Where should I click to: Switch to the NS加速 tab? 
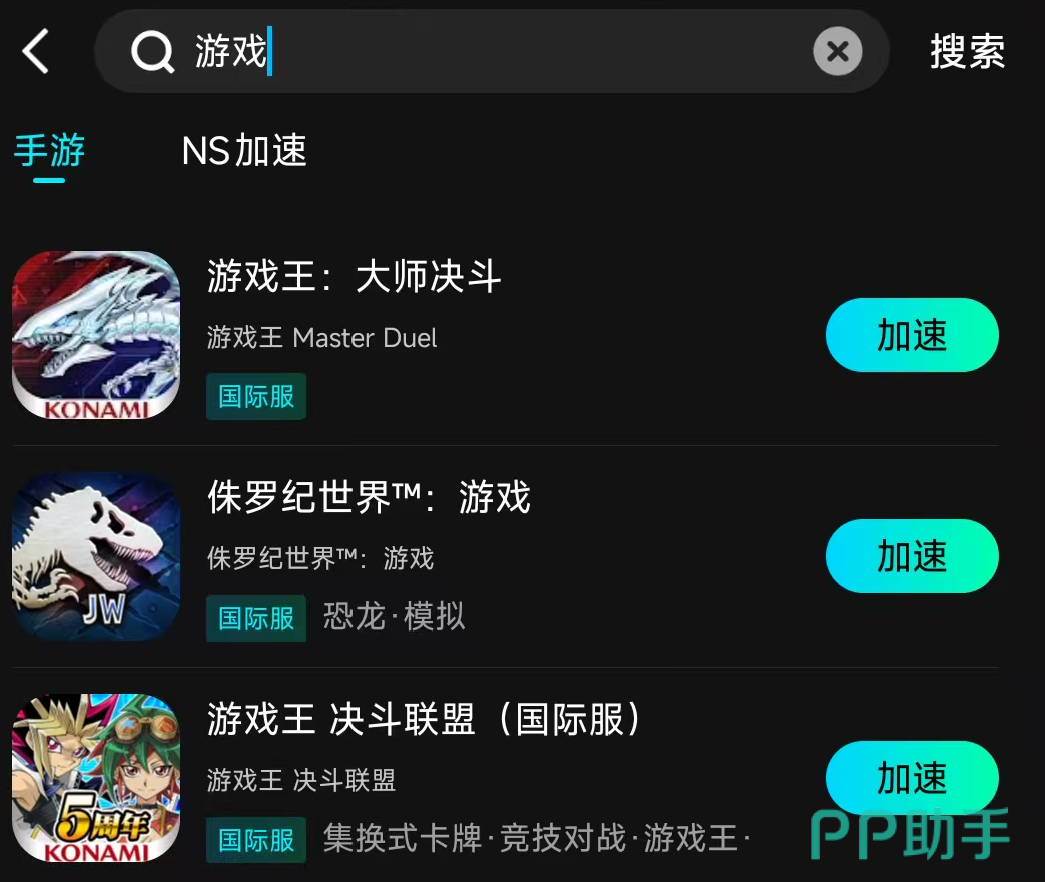click(x=244, y=151)
